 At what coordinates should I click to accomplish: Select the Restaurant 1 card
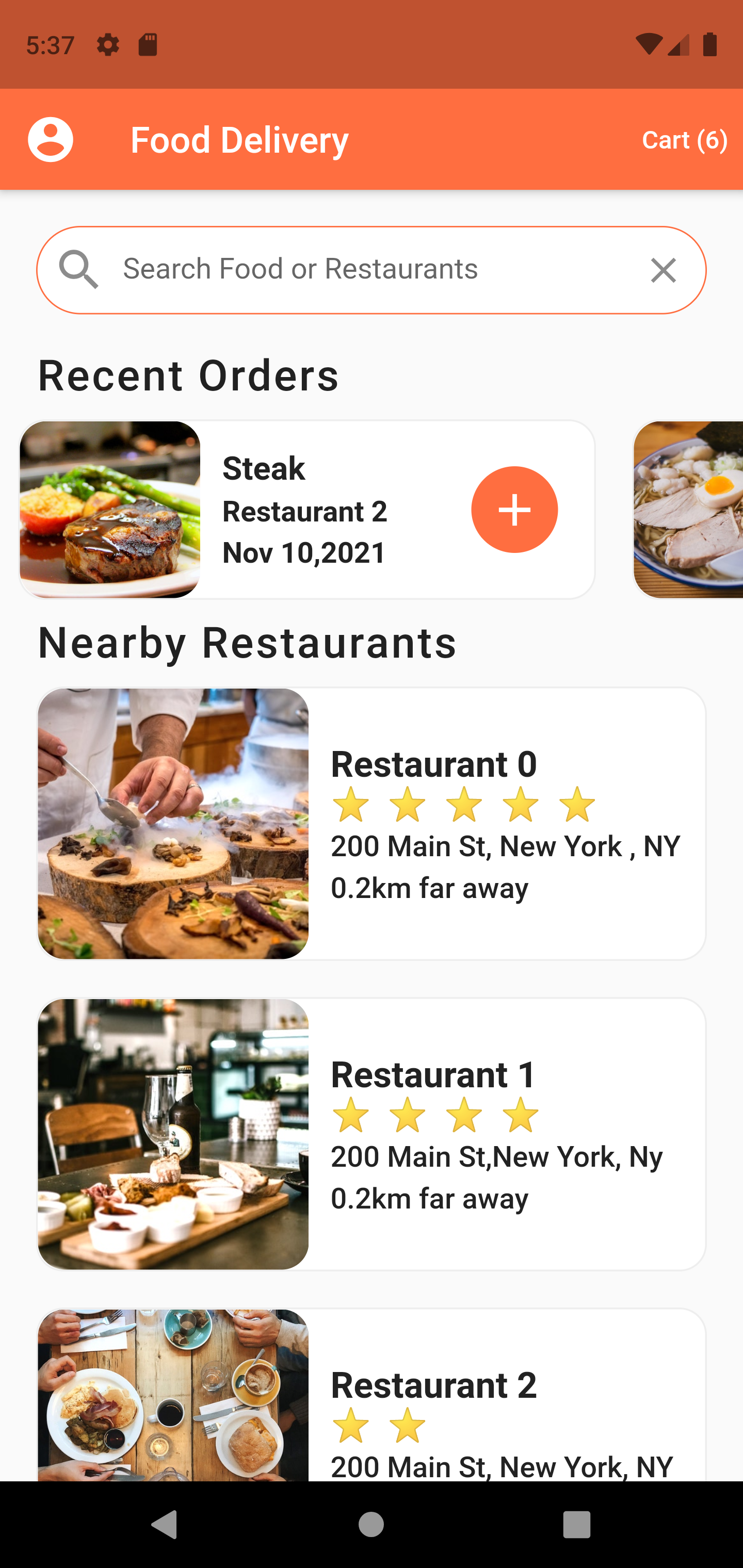[372, 1134]
